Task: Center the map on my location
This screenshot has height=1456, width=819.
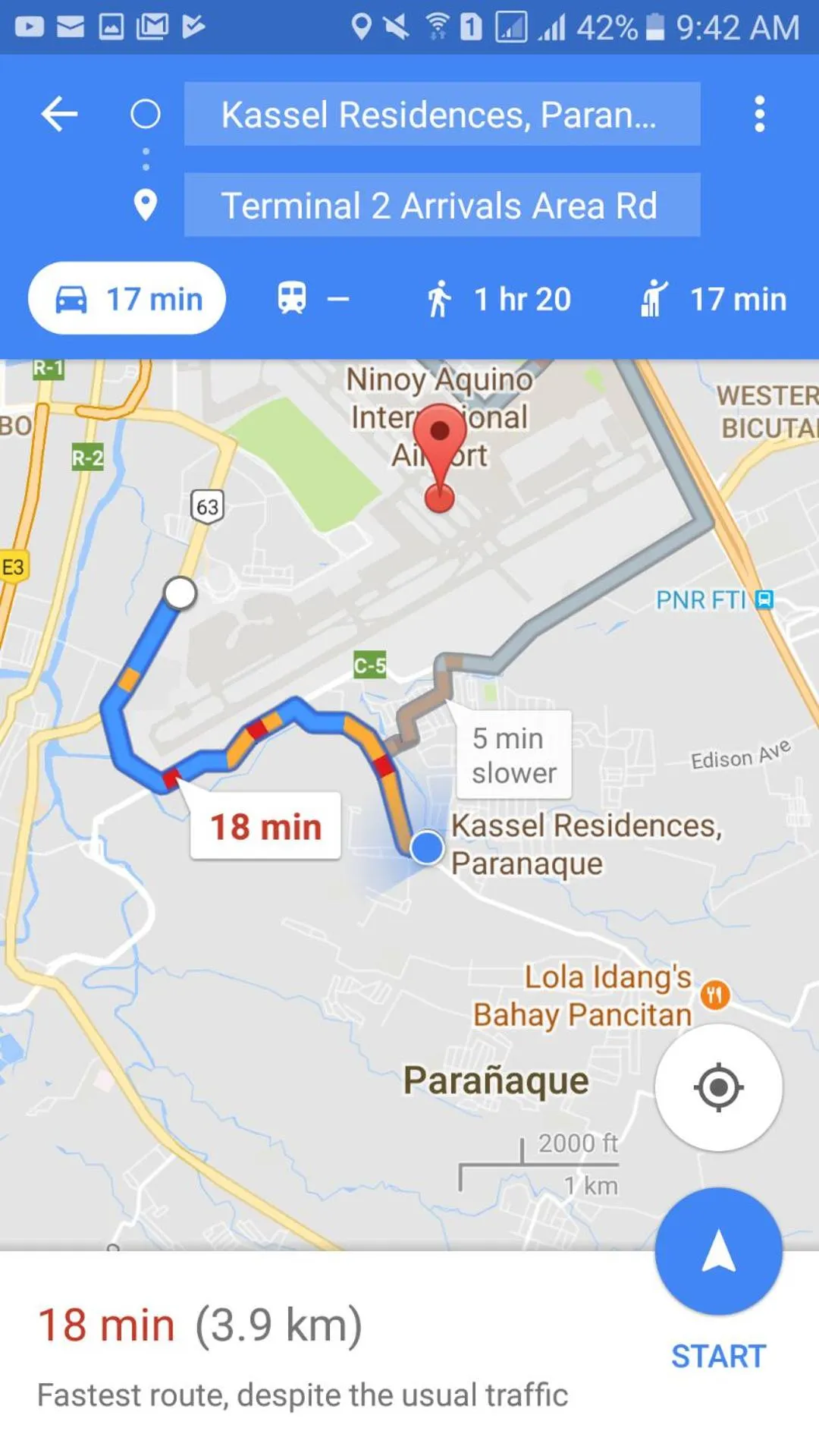Action: click(x=718, y=1087)
